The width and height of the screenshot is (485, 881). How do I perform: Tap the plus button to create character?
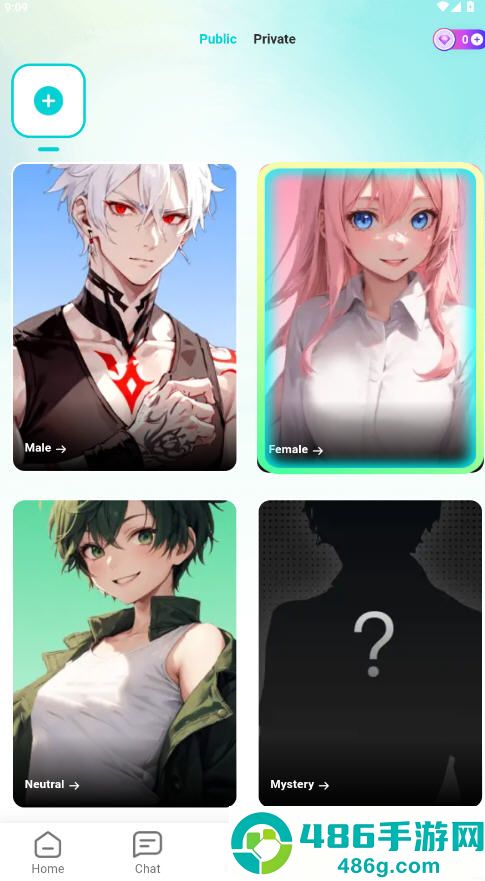tap(48, 101)
